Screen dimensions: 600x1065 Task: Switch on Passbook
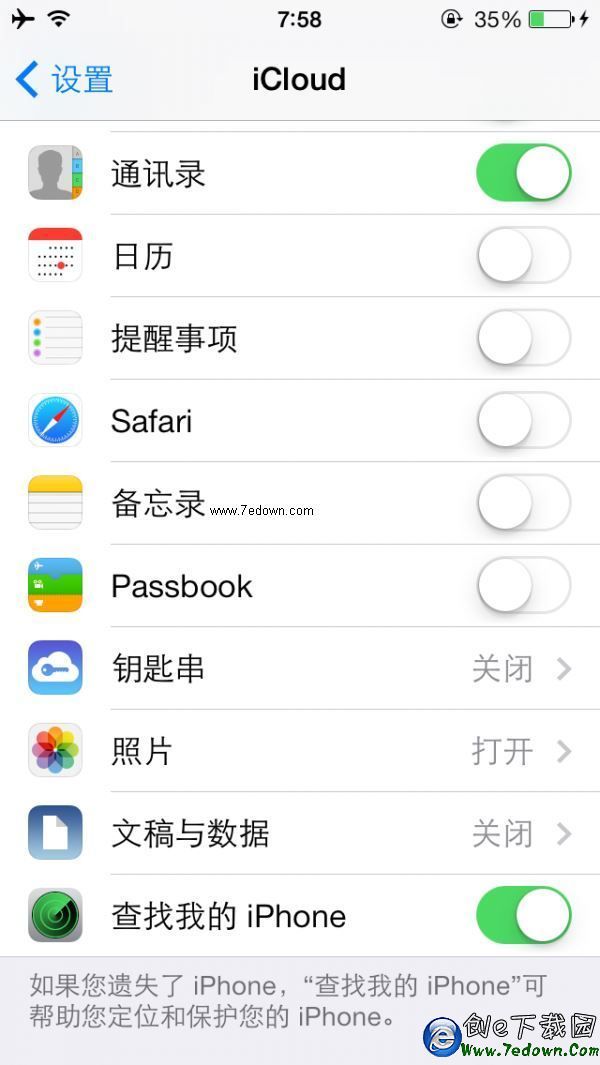coord(523,586)
